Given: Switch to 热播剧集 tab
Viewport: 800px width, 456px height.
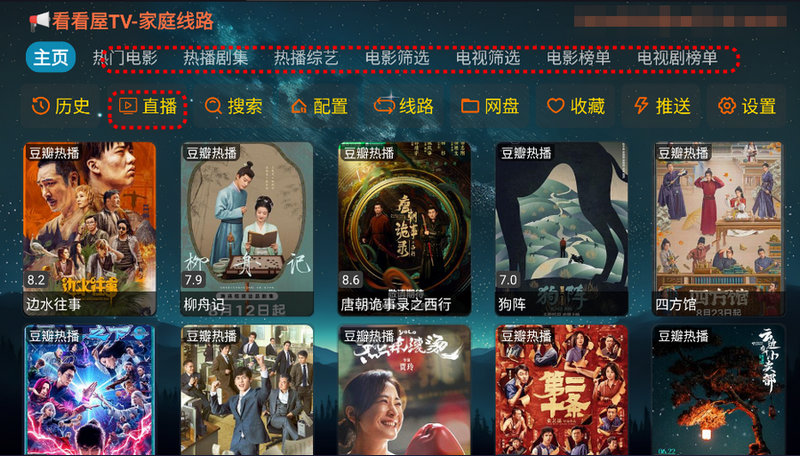Looking at the screenshot, I should coord(215,58).
